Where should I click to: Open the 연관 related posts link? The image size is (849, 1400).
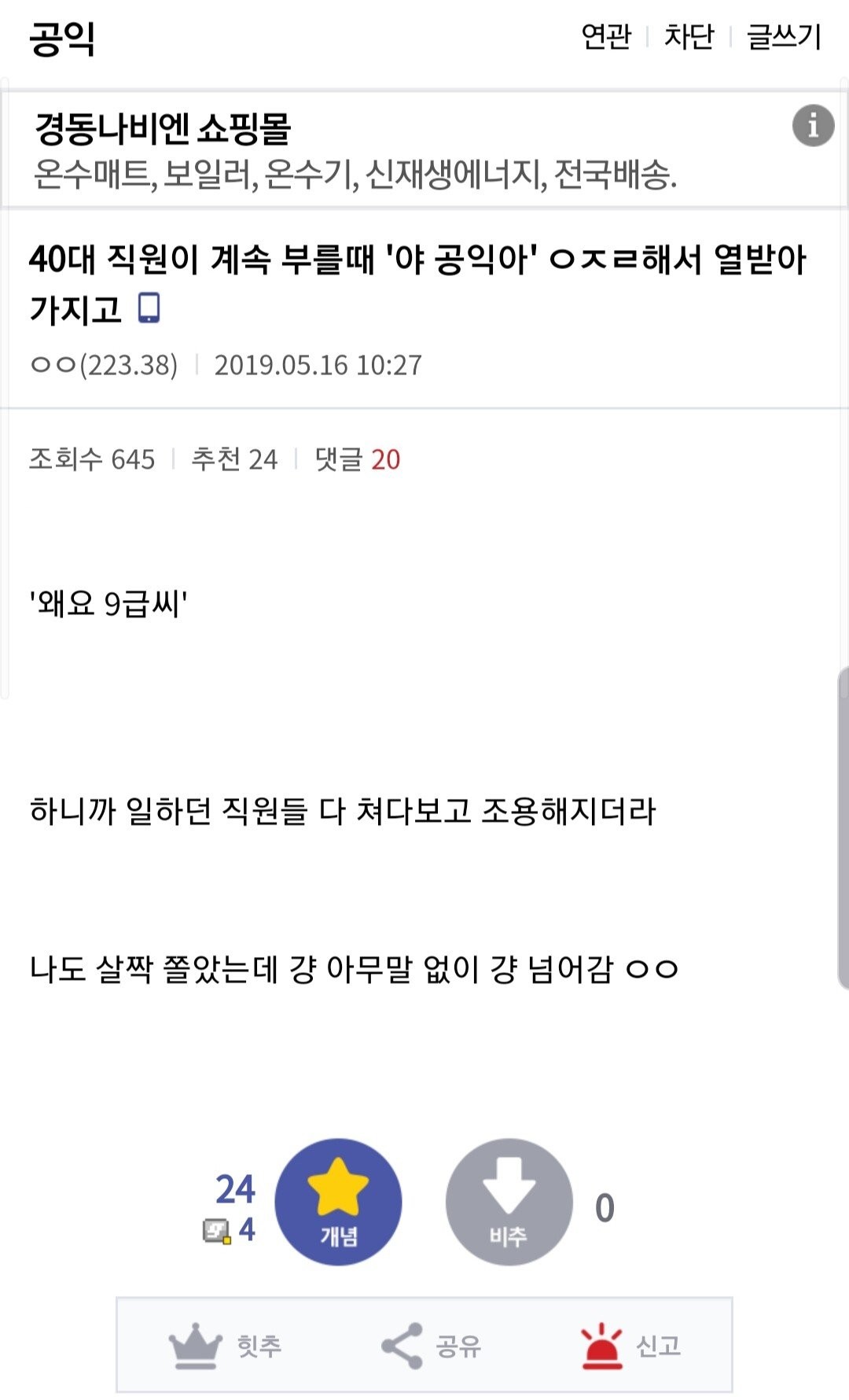(605, 37)
